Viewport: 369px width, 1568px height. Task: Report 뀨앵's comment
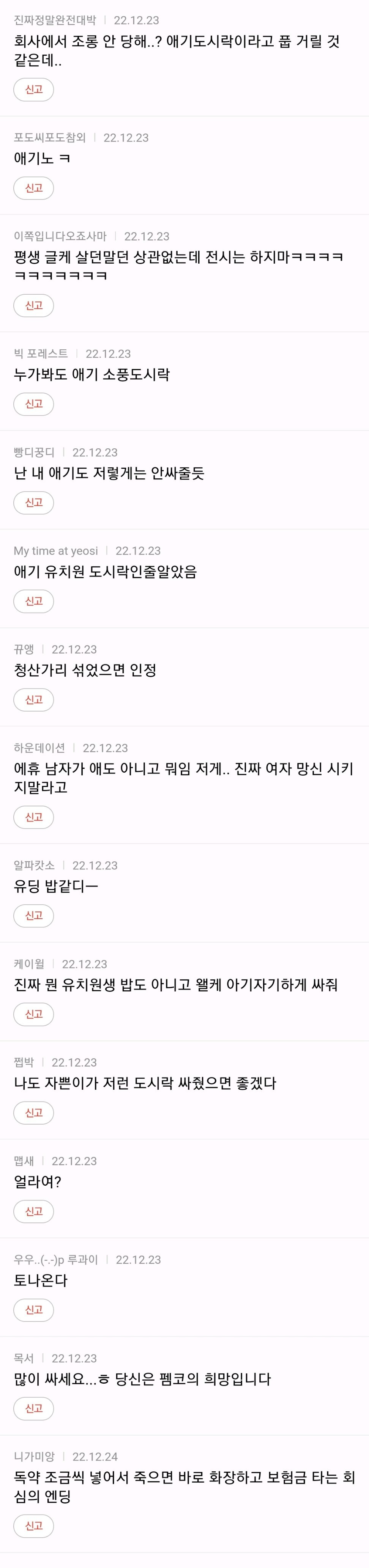pos(33,700)
